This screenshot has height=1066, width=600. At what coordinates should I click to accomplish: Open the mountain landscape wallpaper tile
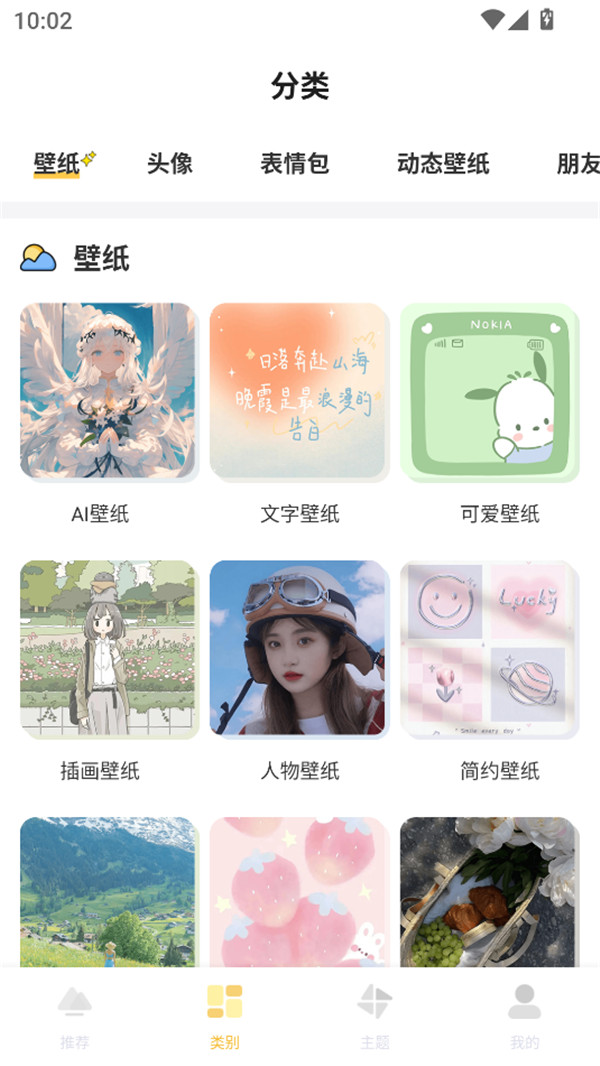coord(108,890)
